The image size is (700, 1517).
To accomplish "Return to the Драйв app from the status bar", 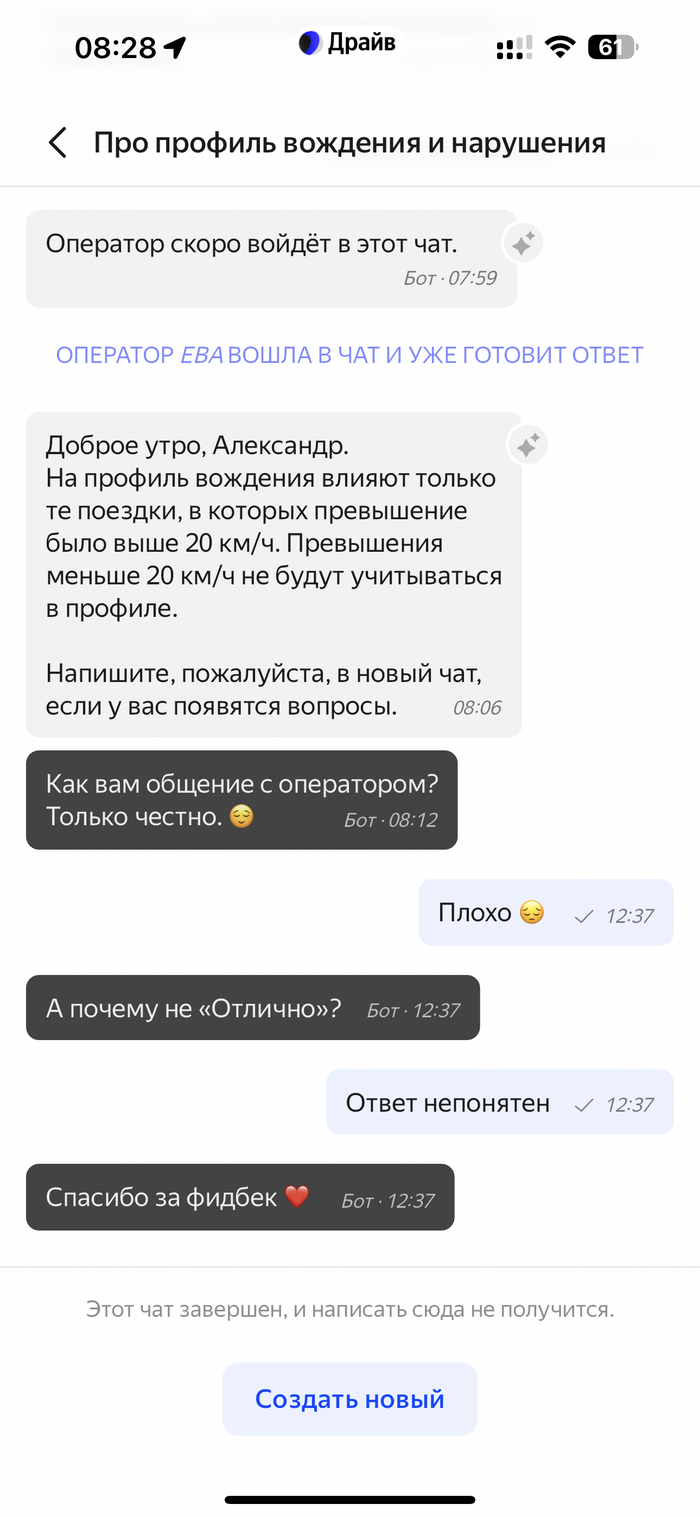I will click(x=348, y=43).
